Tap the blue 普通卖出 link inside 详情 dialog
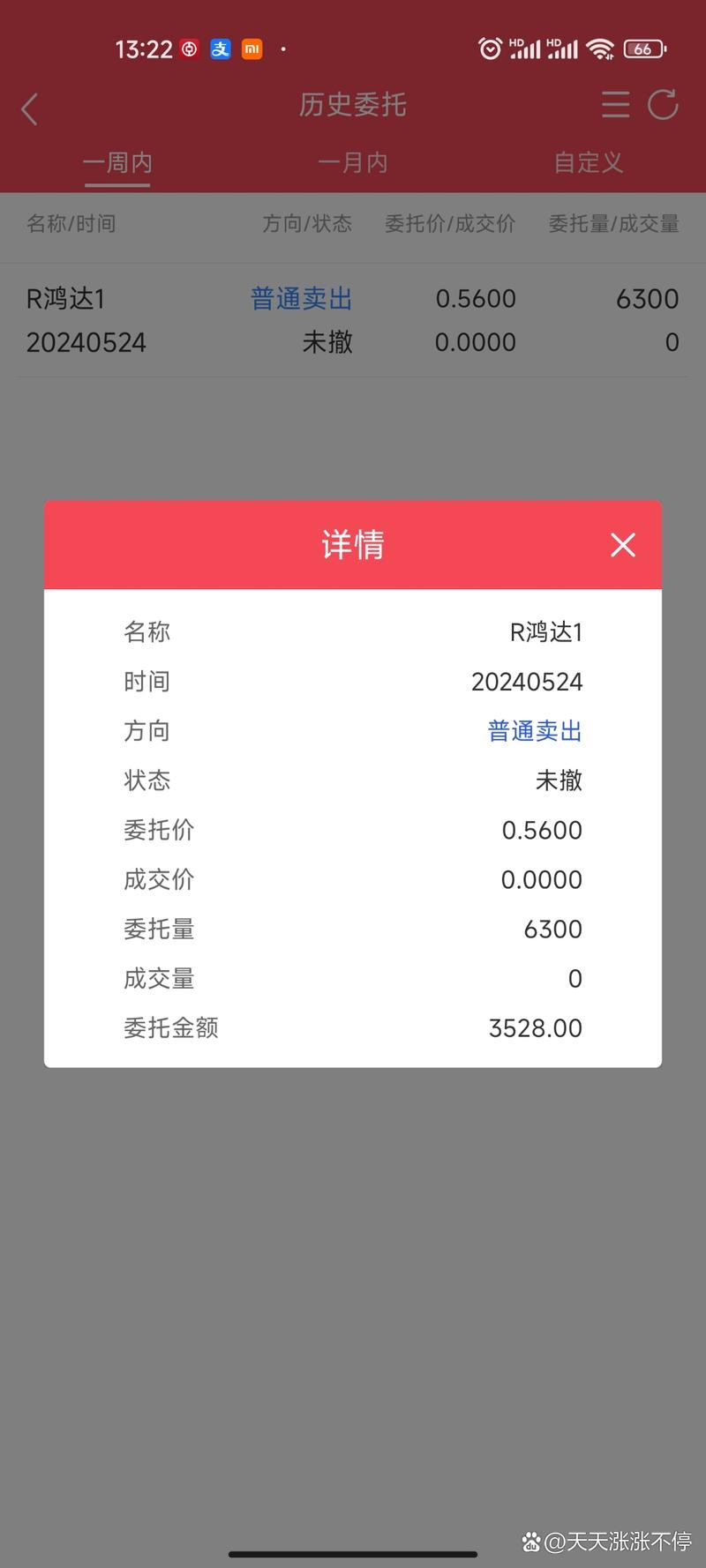Viewport: 706px width, 1568px height. click(x=533, y=730)
